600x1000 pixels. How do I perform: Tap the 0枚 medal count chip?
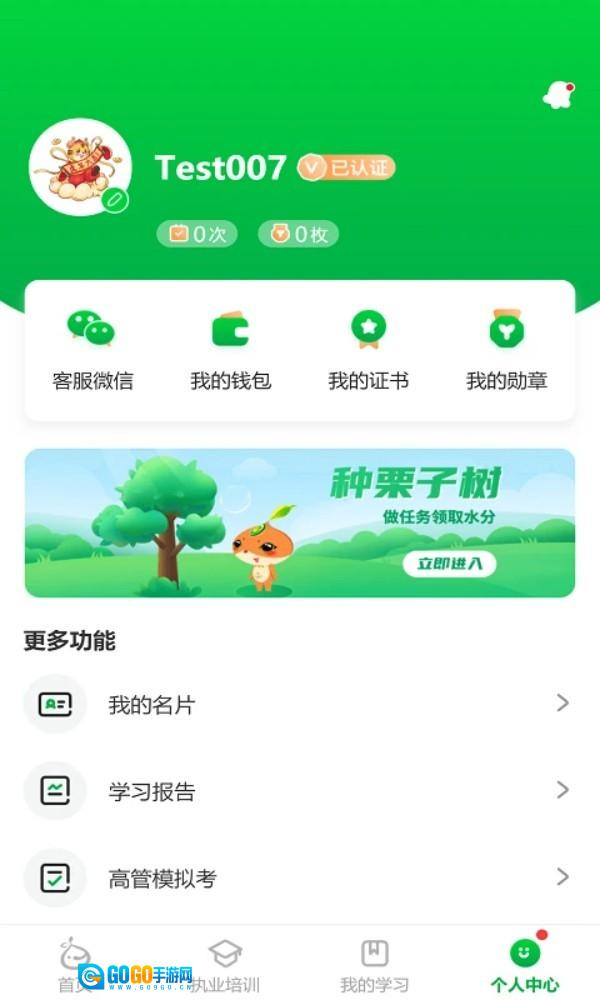[x=299, y=234]
